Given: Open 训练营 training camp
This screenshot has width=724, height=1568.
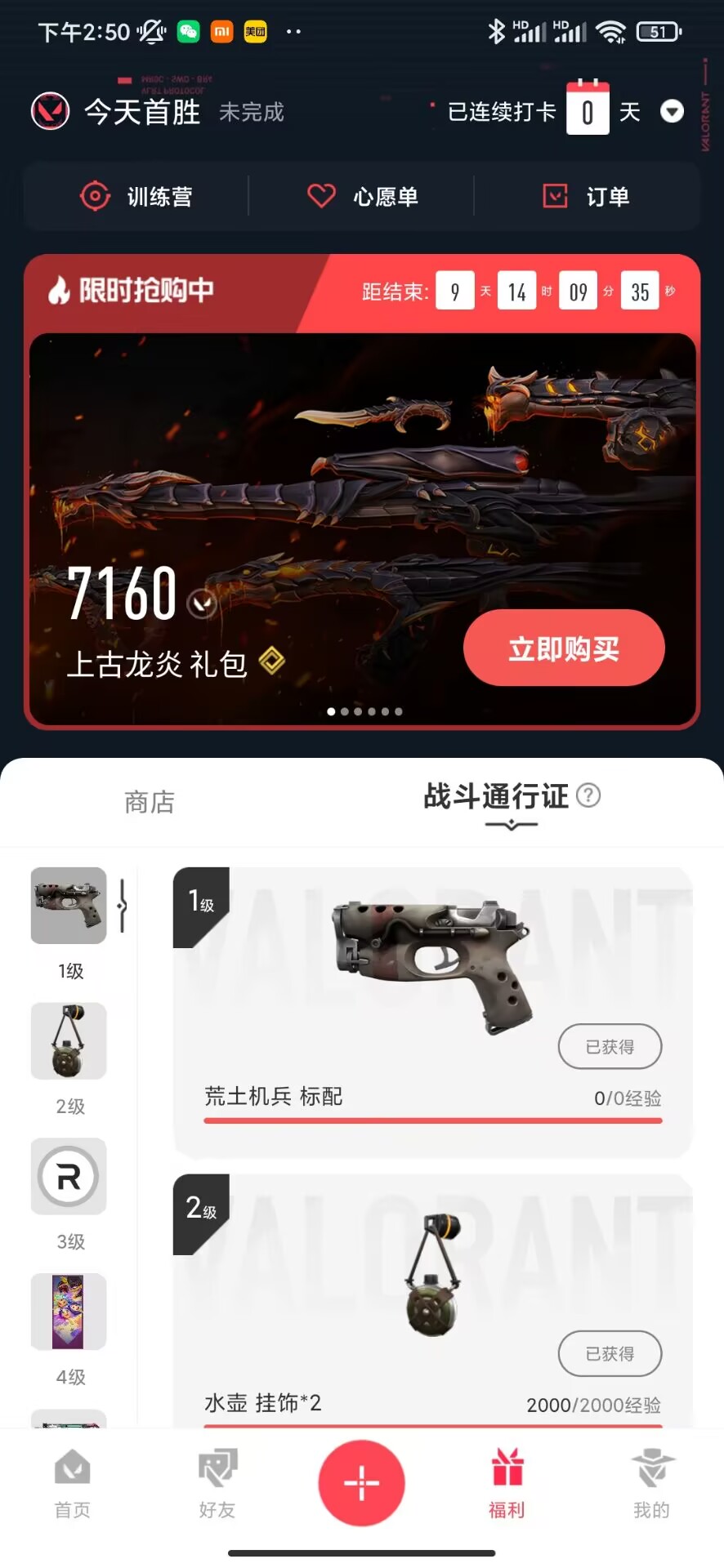Looking at the screenshot, I should (x=136, y=196).
